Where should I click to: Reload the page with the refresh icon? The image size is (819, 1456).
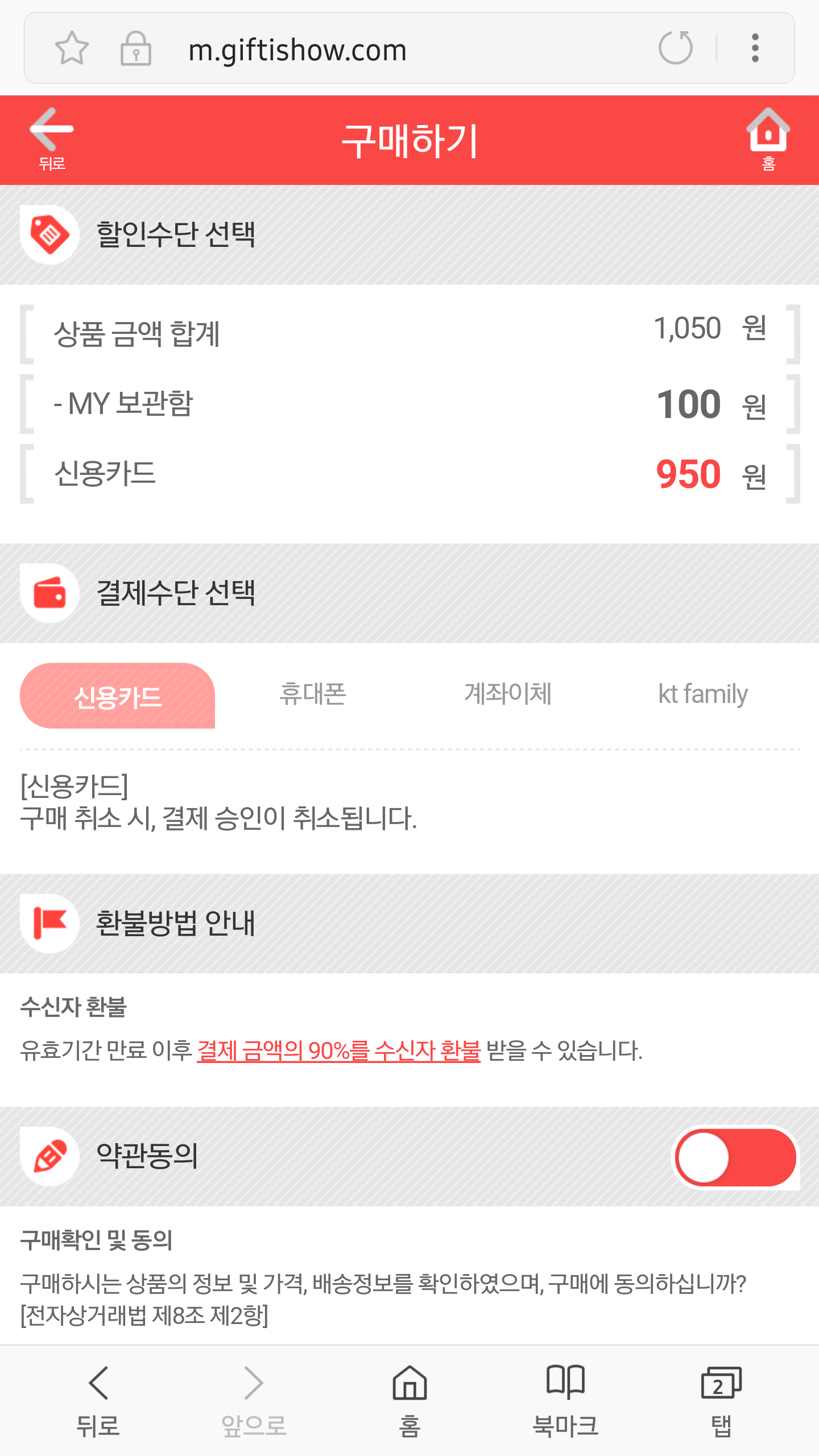click(675, 48)
